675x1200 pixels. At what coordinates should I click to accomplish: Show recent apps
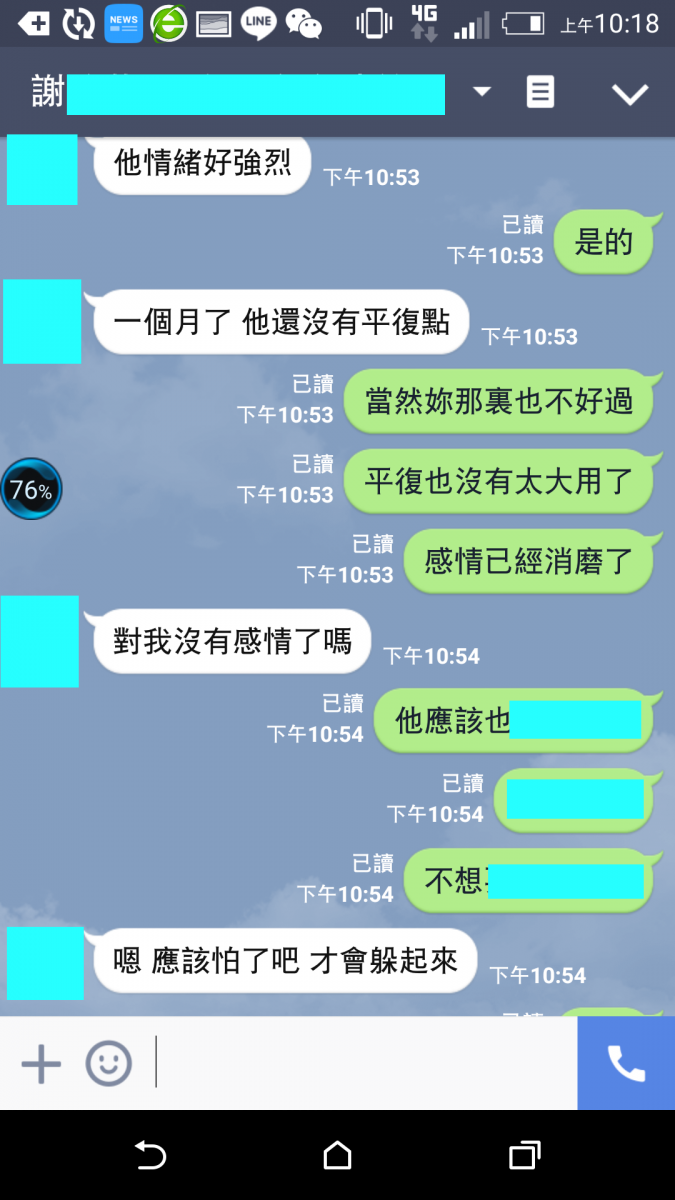[x=525, y=1156]
